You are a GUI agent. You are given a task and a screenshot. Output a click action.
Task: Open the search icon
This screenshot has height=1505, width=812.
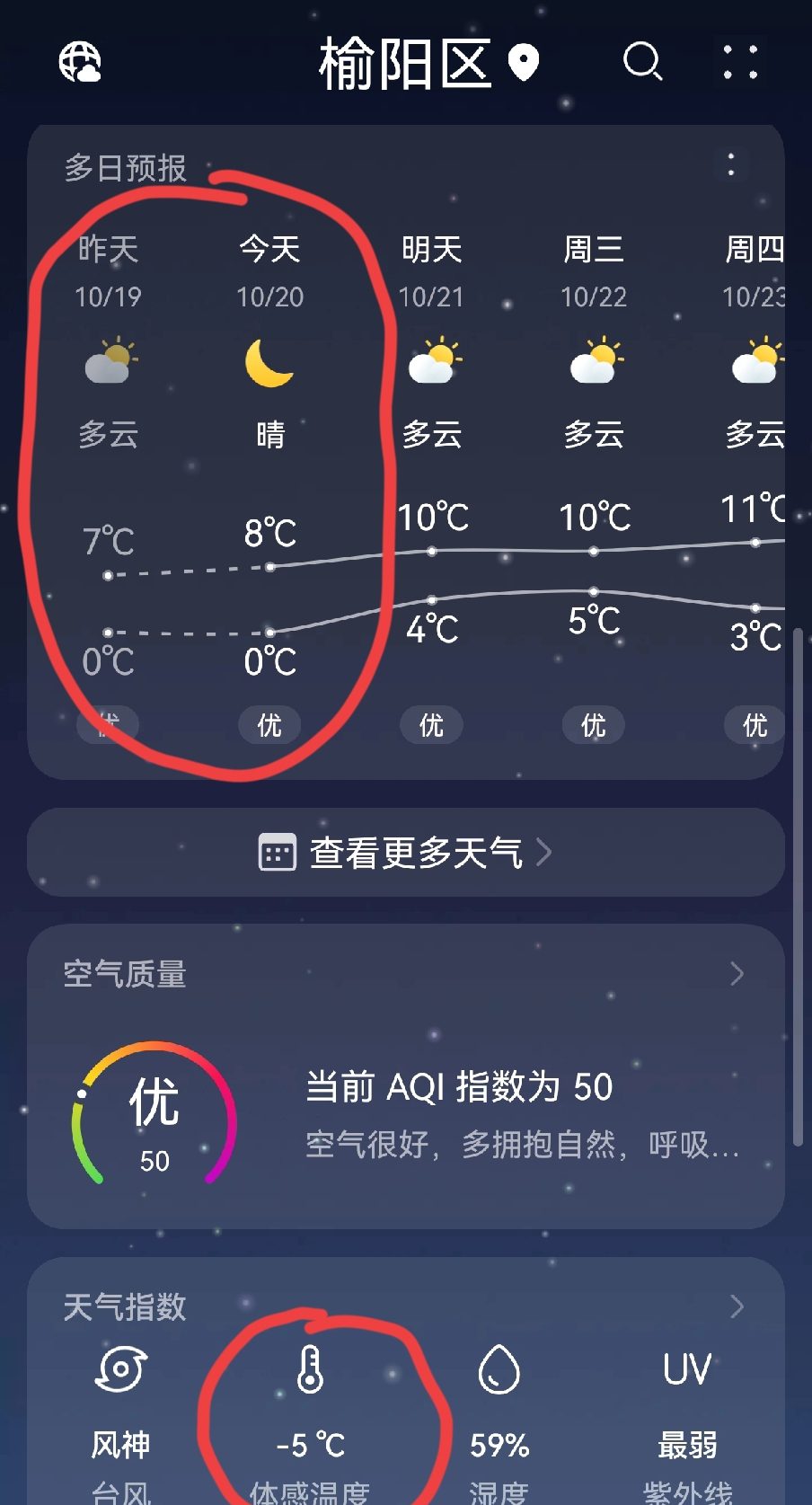pyautogui.click(x=641, y=63)
